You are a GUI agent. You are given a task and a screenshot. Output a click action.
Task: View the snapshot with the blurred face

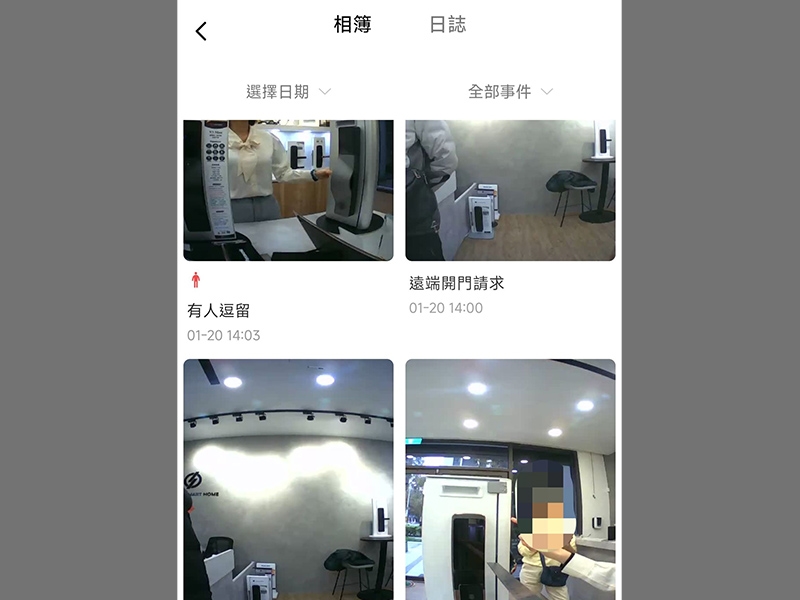coord(510,478)
